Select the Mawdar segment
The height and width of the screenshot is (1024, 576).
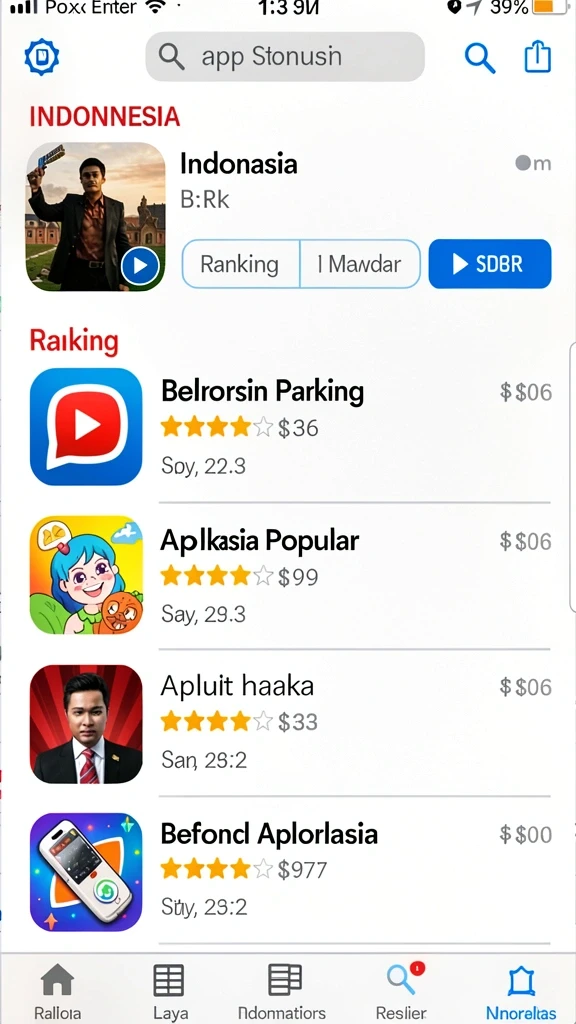tap(360, 264)
